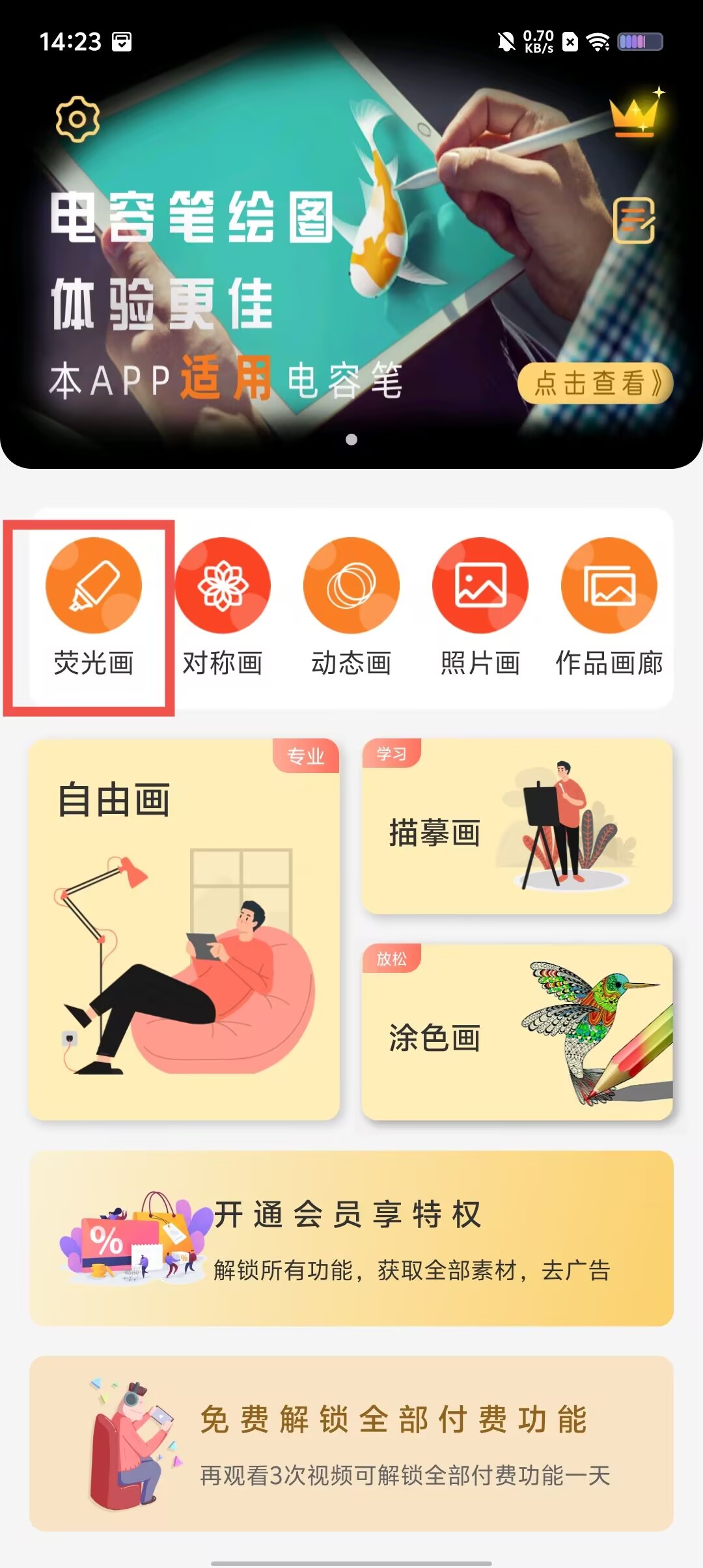Screen dimensions: 703x1568
Task: Open the settings gear icon
Action: [x=77, y=119]
